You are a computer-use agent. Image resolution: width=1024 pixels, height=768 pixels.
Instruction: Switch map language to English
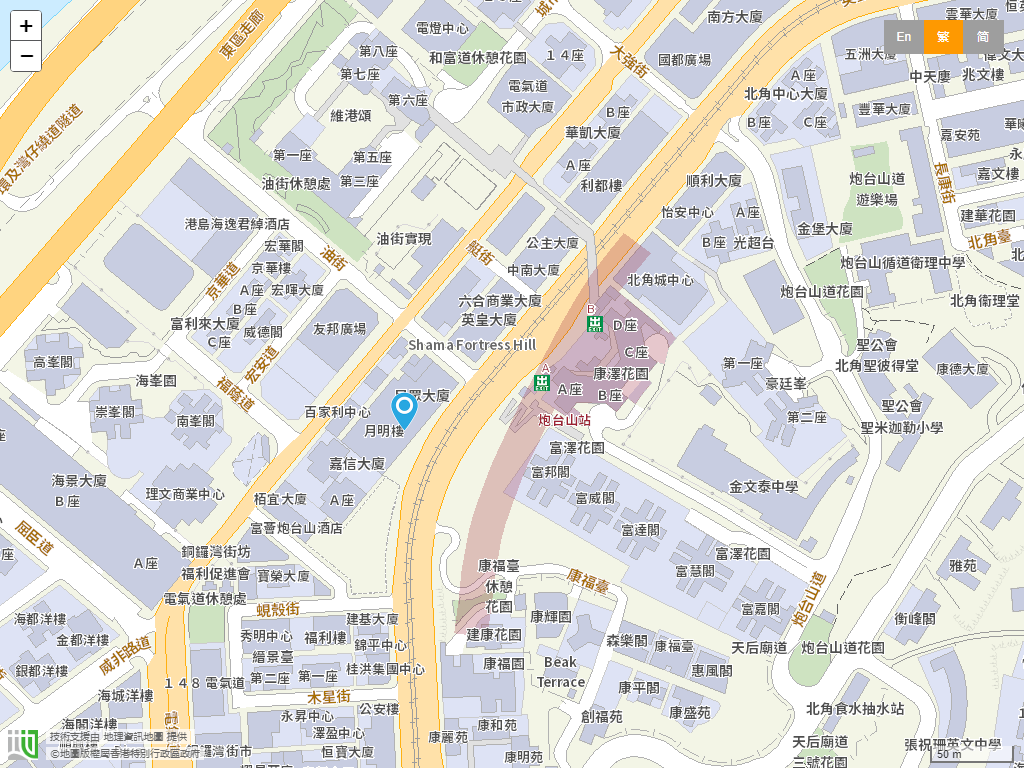tap(903, 37)
